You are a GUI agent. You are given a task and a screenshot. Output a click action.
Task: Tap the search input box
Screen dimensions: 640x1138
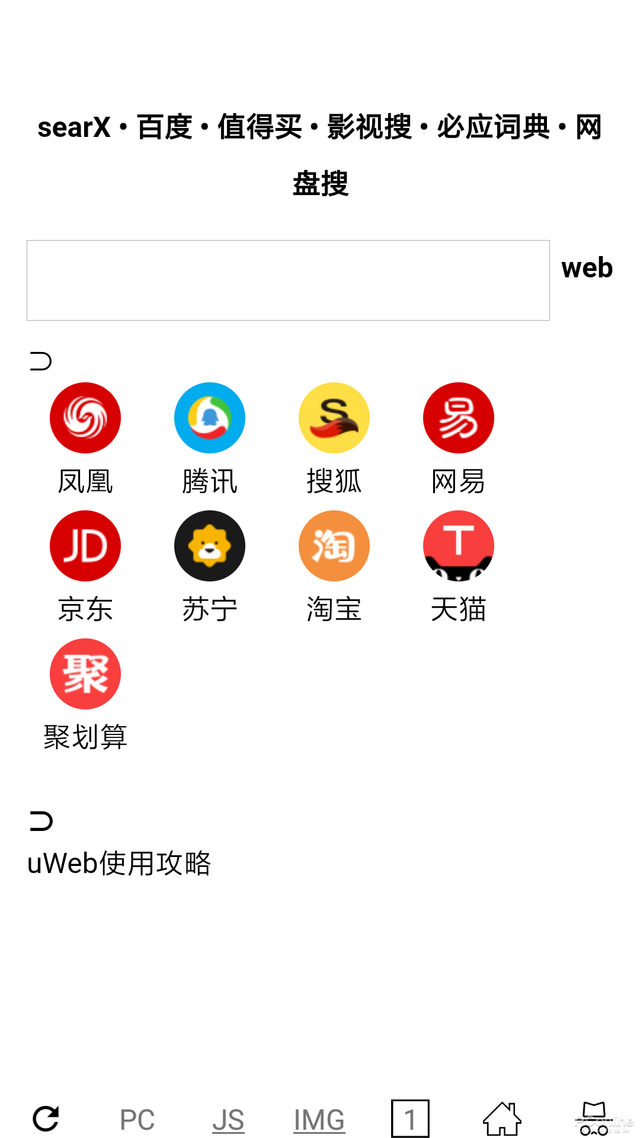(x=288, y=280)
